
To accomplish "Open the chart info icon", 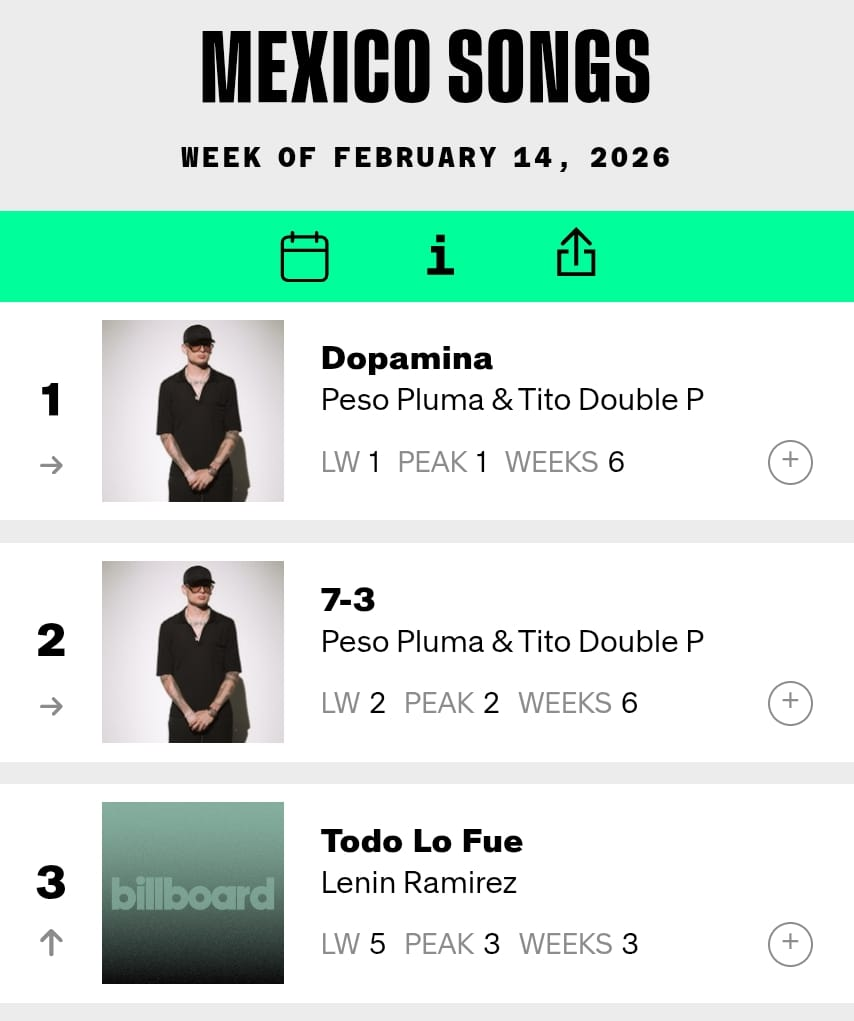I will [440, 256].
